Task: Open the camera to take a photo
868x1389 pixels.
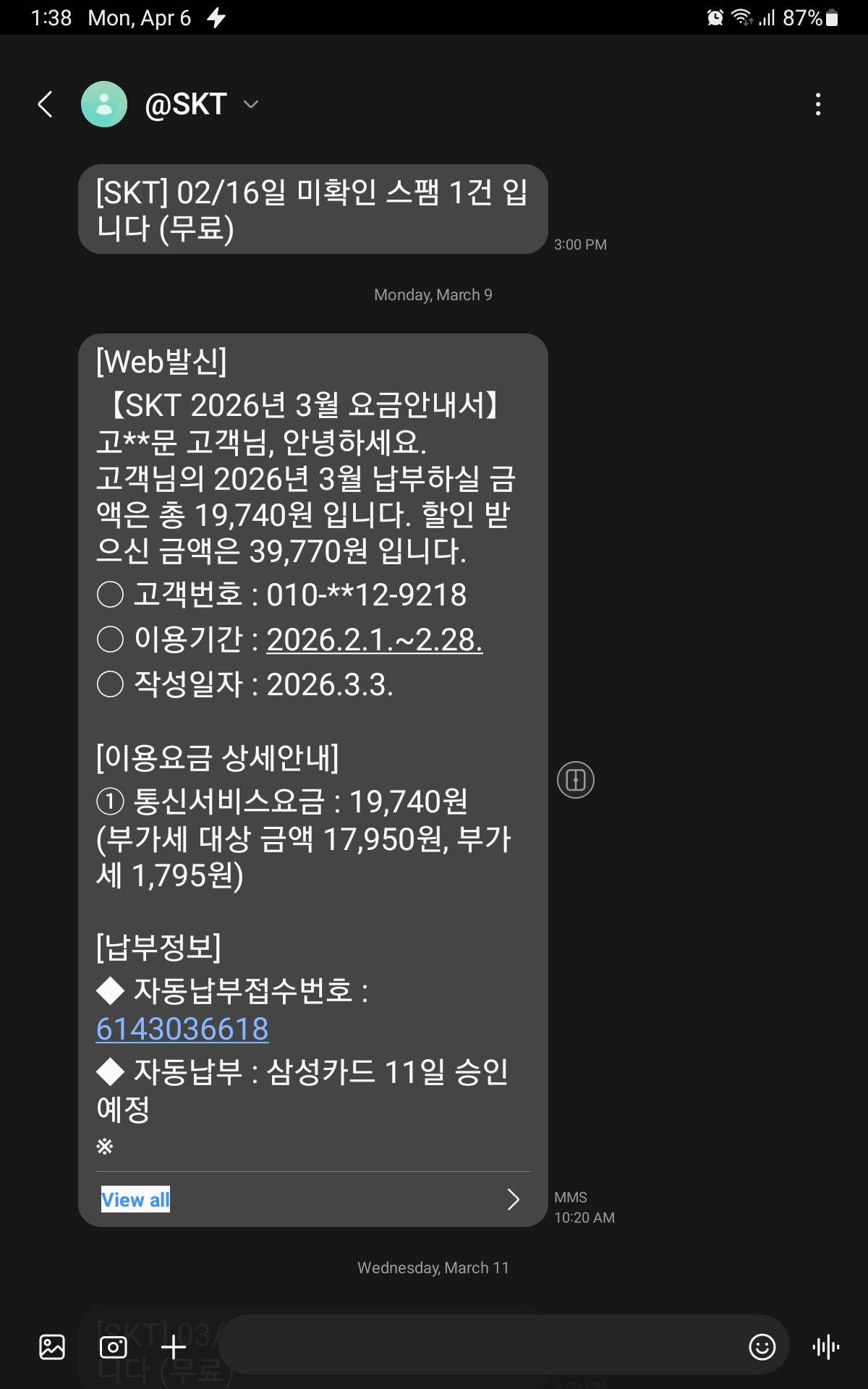Action: 113,1347
